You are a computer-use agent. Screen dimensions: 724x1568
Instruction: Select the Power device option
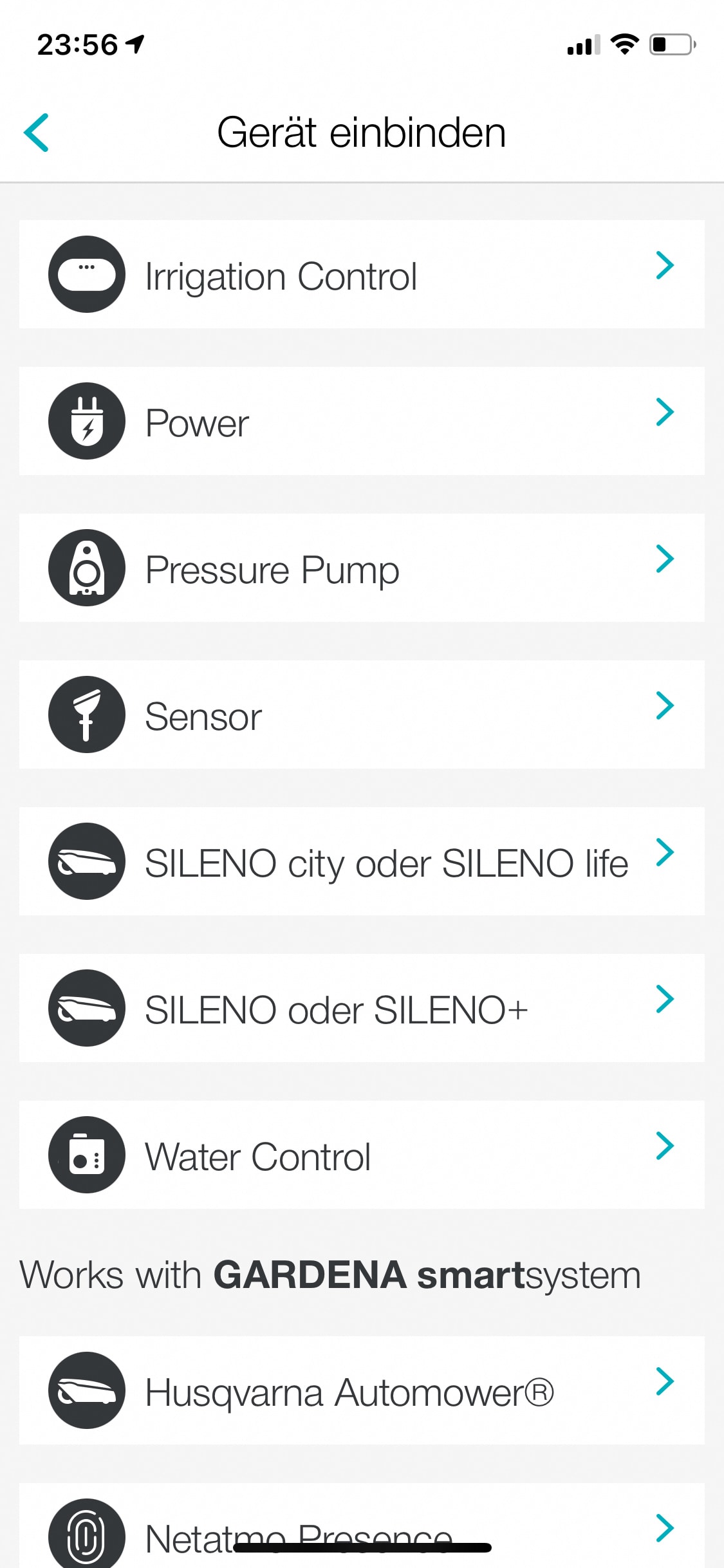(362, 421)
